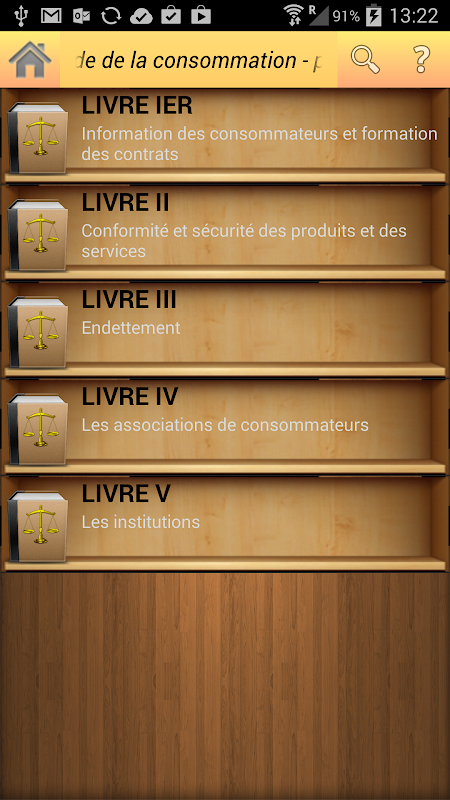Image resolution: width=450 pixels, height=800 pixels.
Task: Open the search magnifier
Action: click(x=365, y=60)
